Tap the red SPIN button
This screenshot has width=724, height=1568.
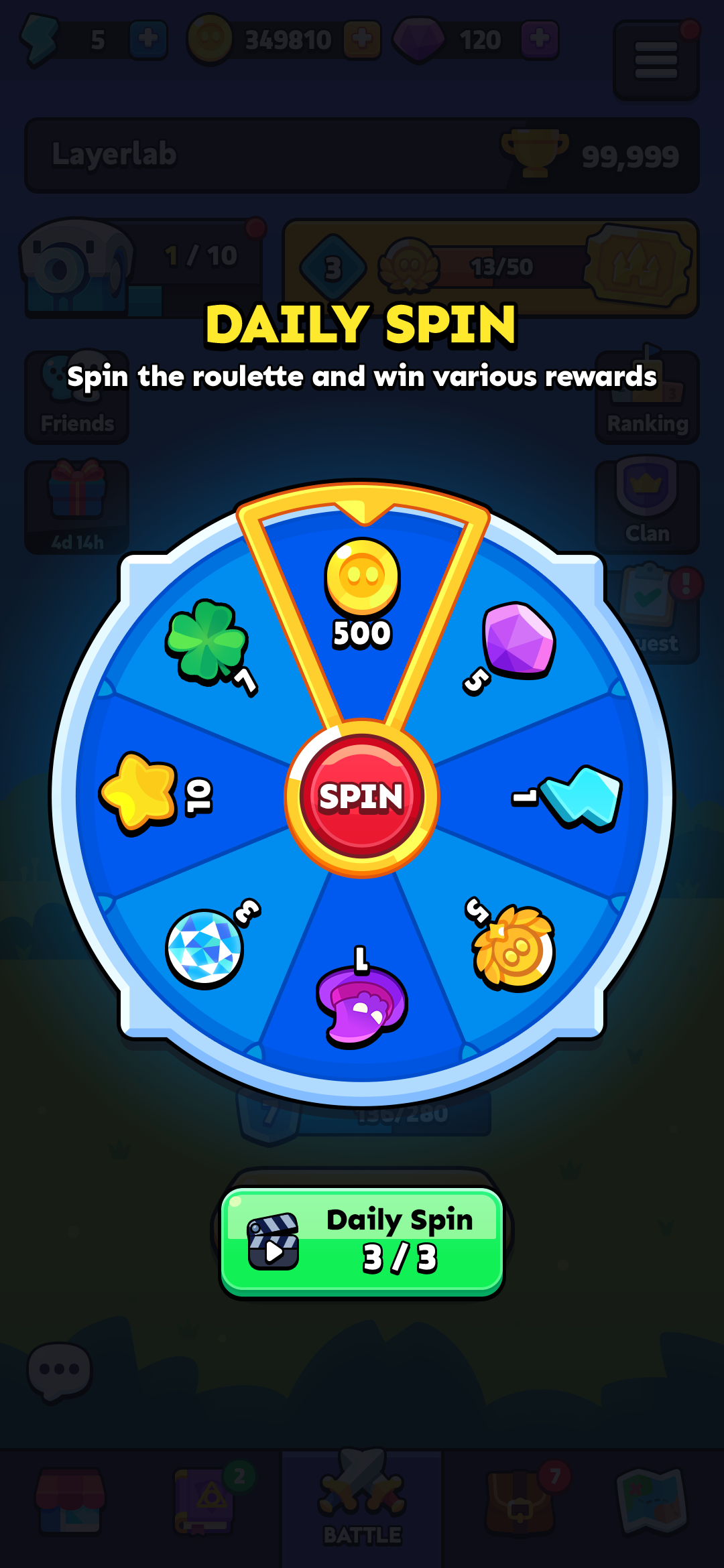361,797
